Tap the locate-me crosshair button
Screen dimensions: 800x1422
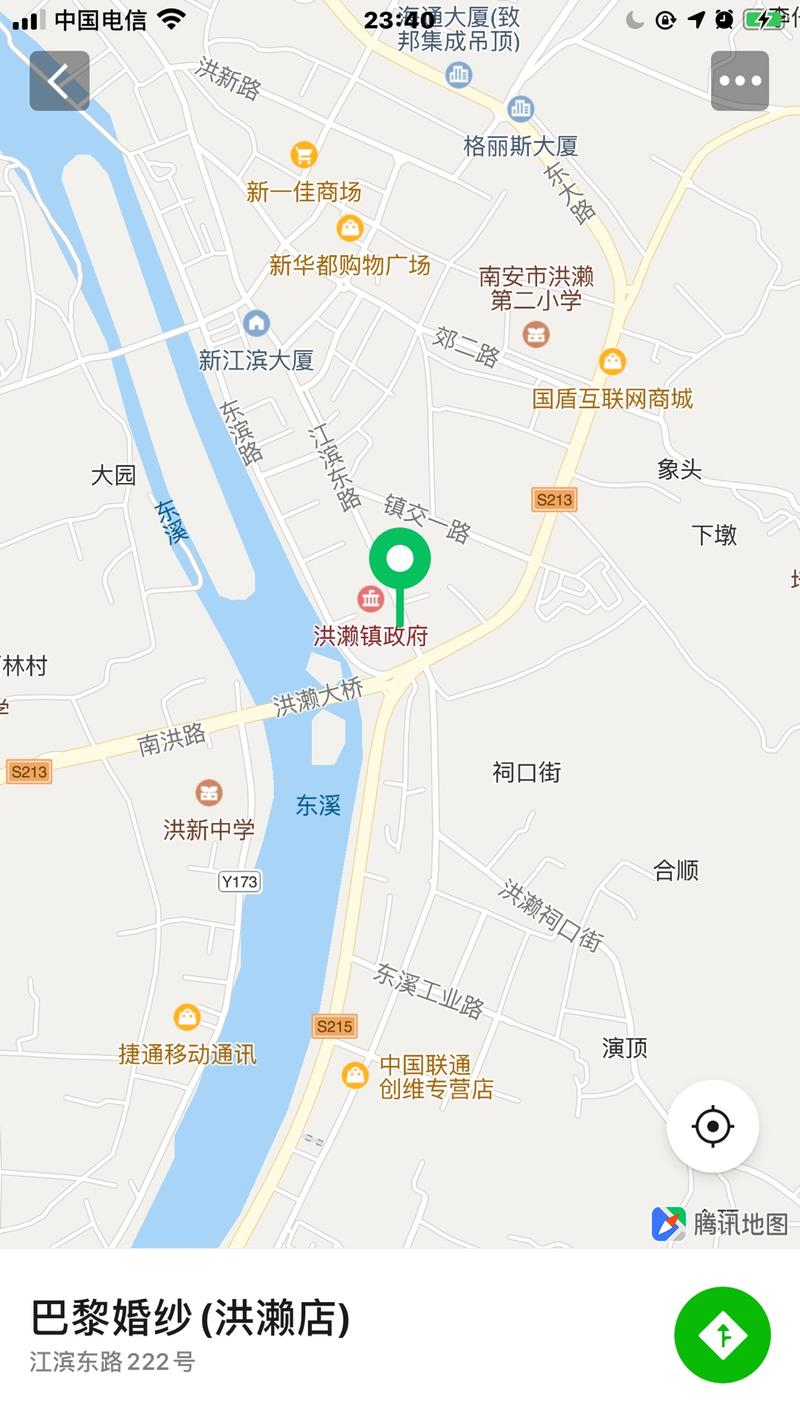tap(713, 1126)
